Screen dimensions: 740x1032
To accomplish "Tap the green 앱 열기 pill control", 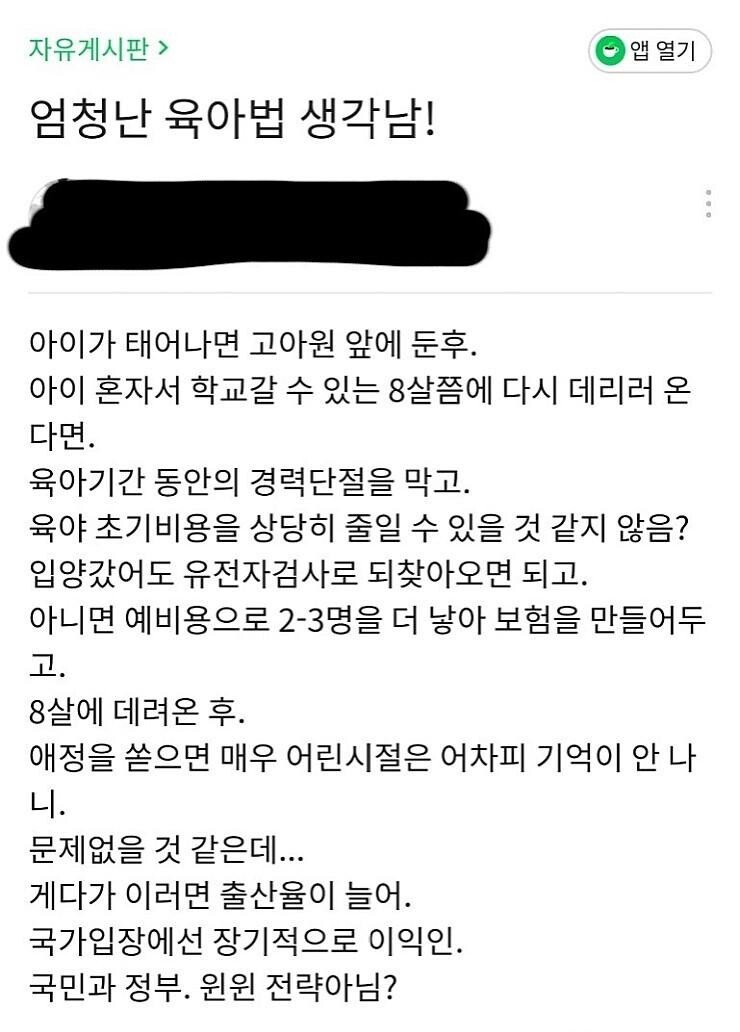I will 650,49.
